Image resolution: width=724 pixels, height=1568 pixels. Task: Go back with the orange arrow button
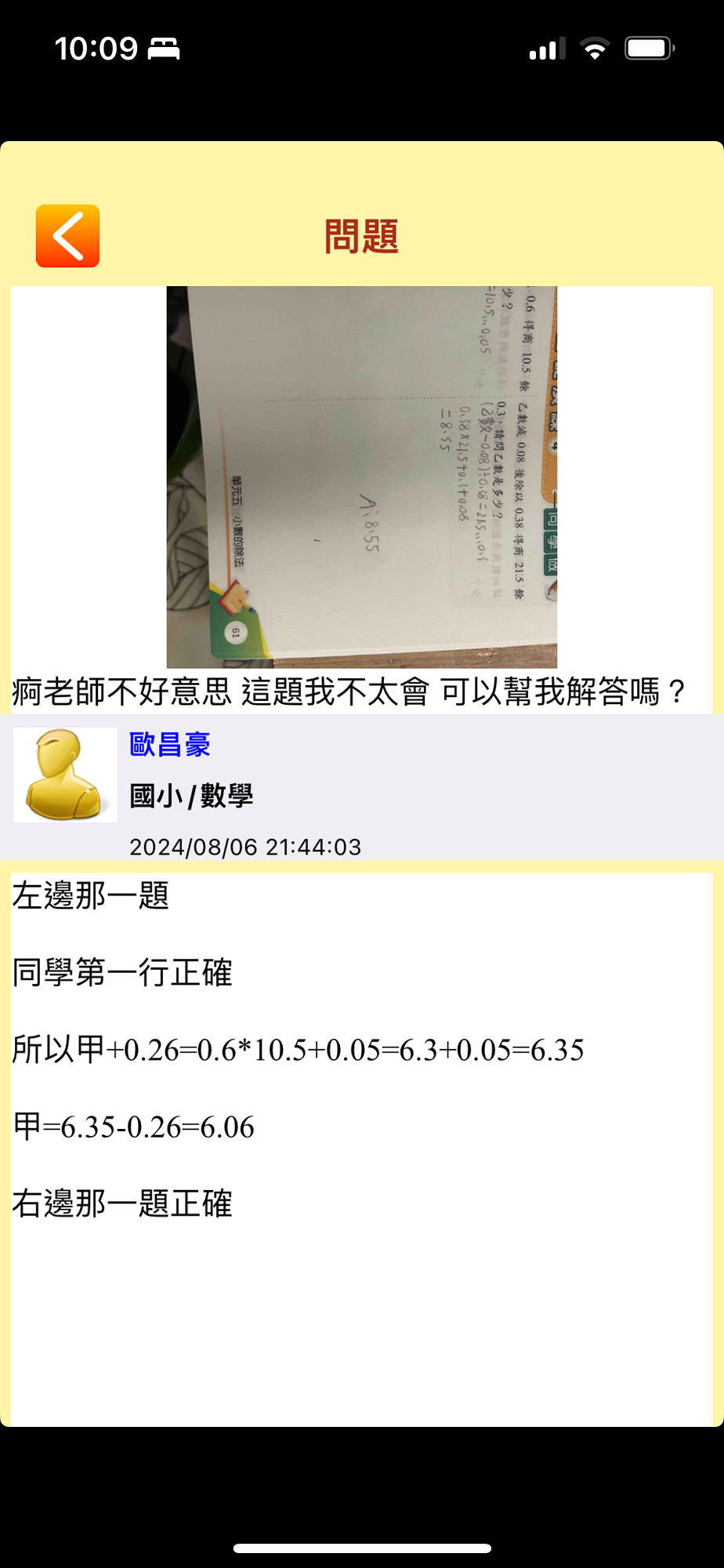point(67,236)
